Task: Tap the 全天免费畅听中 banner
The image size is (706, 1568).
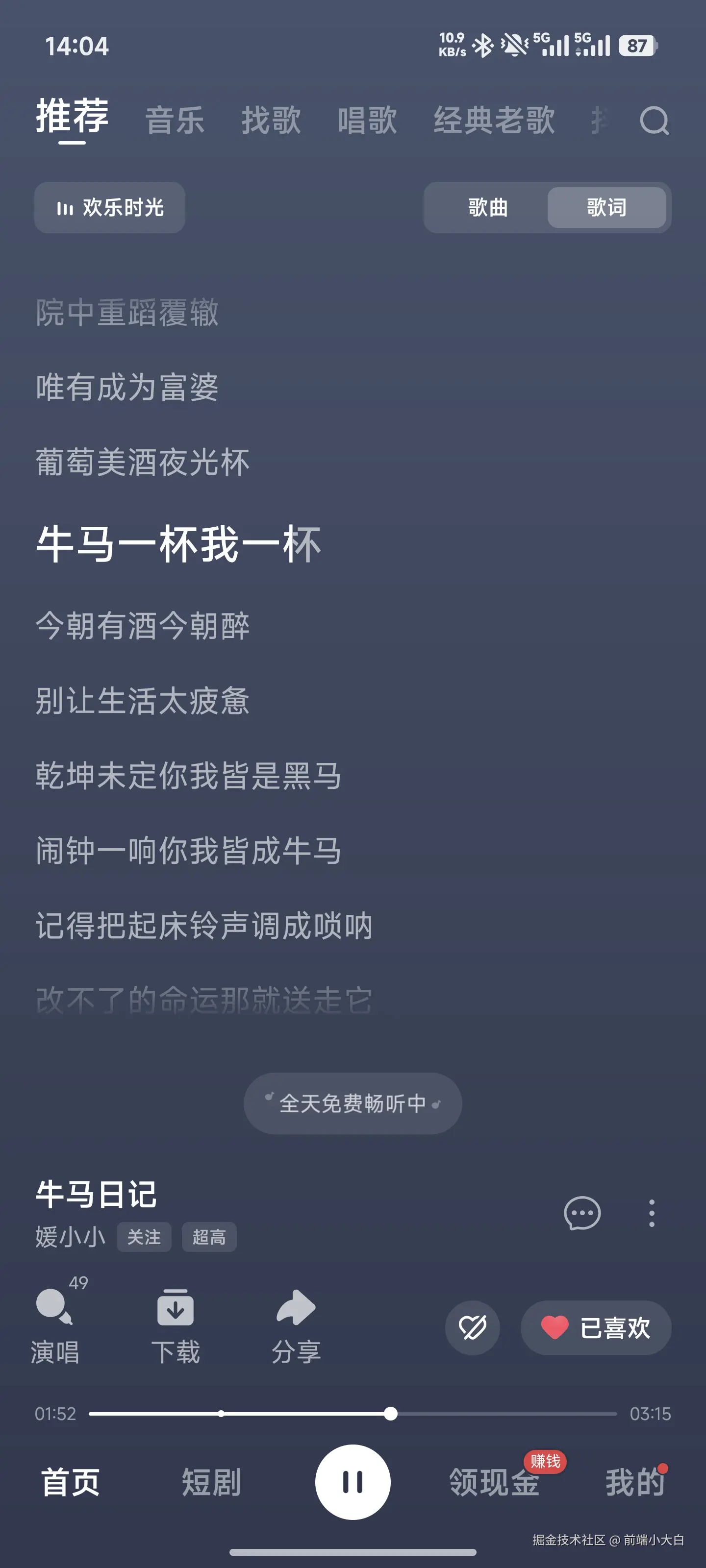Action: point(352,1103)
